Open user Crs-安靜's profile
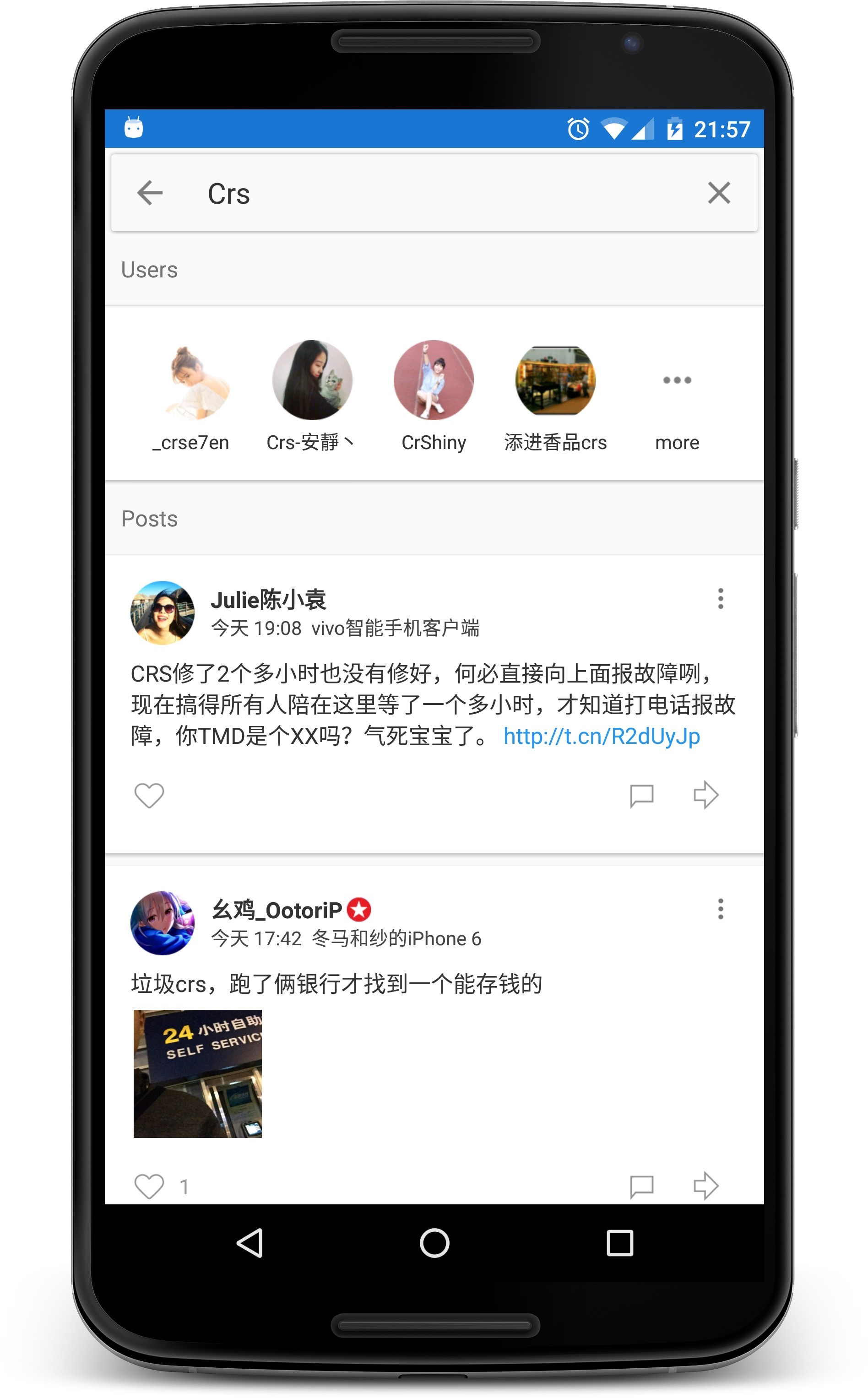The height and width of the screenshot is (1398, 868). point(312,380)
